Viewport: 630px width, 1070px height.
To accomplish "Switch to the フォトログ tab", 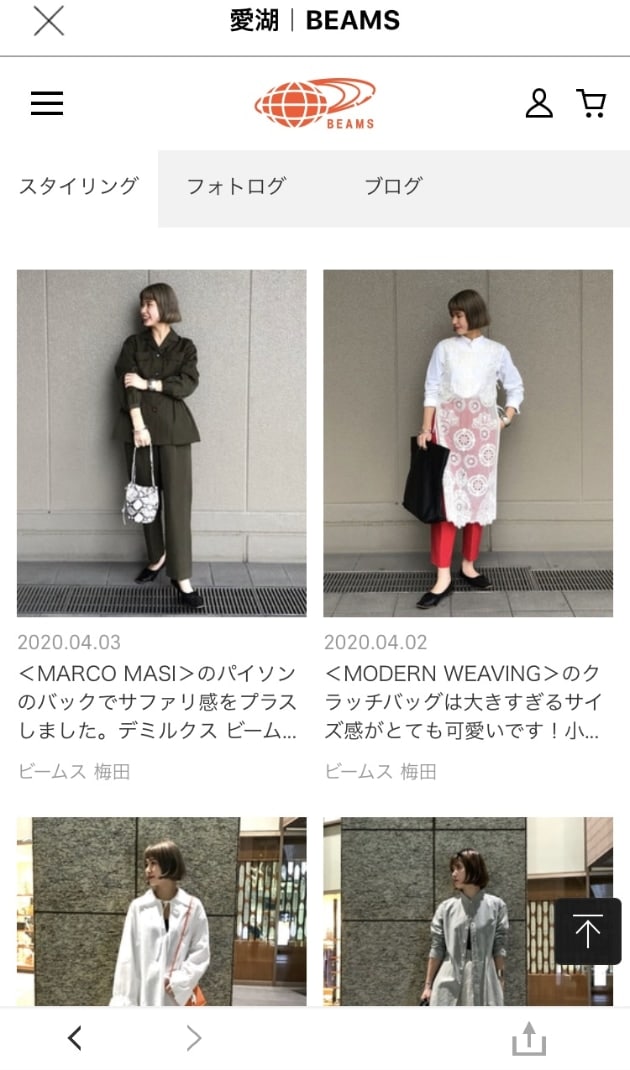I will 236,186.
